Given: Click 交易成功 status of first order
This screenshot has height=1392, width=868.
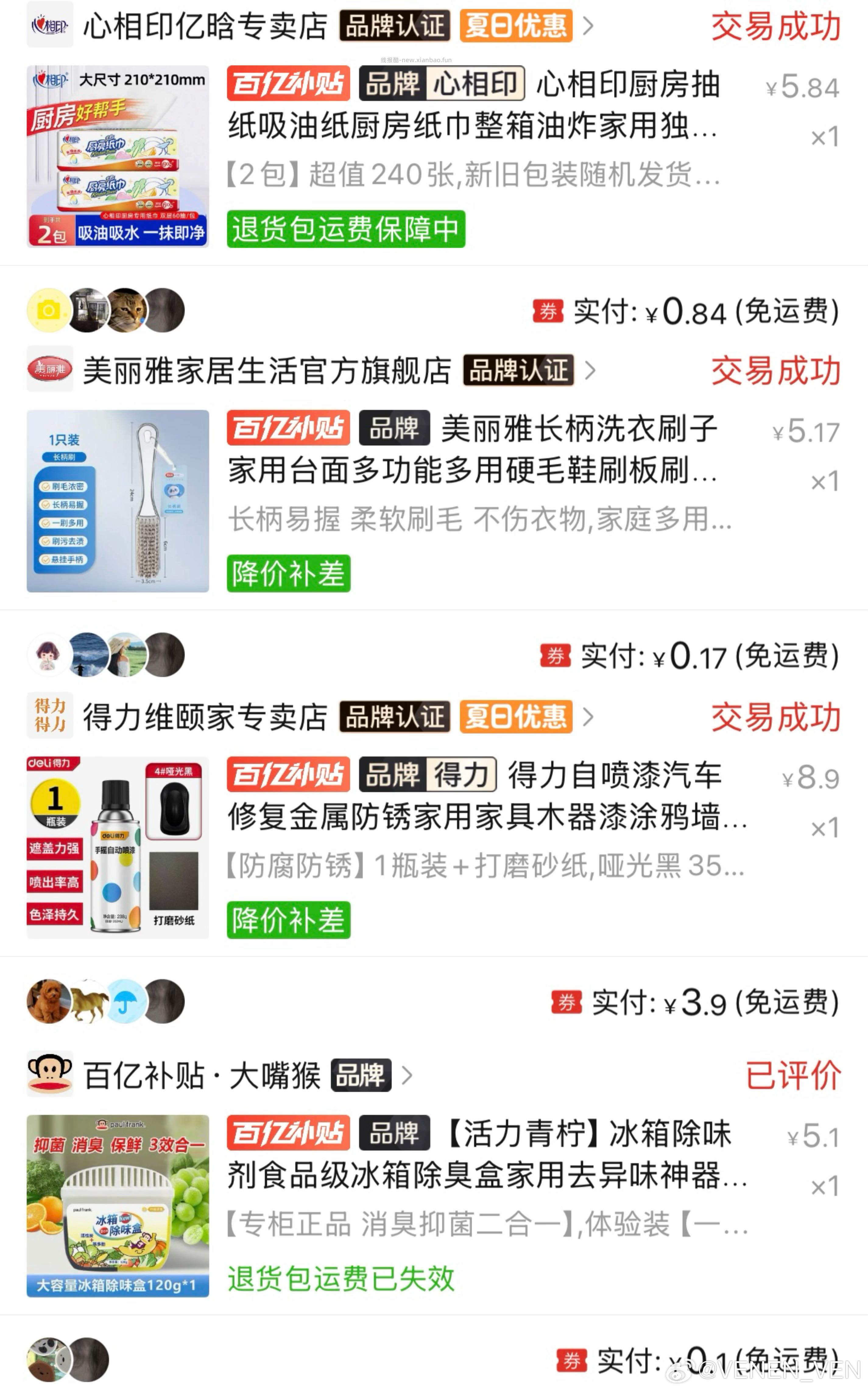Looking at the screenshot, I should click(776, 25).
